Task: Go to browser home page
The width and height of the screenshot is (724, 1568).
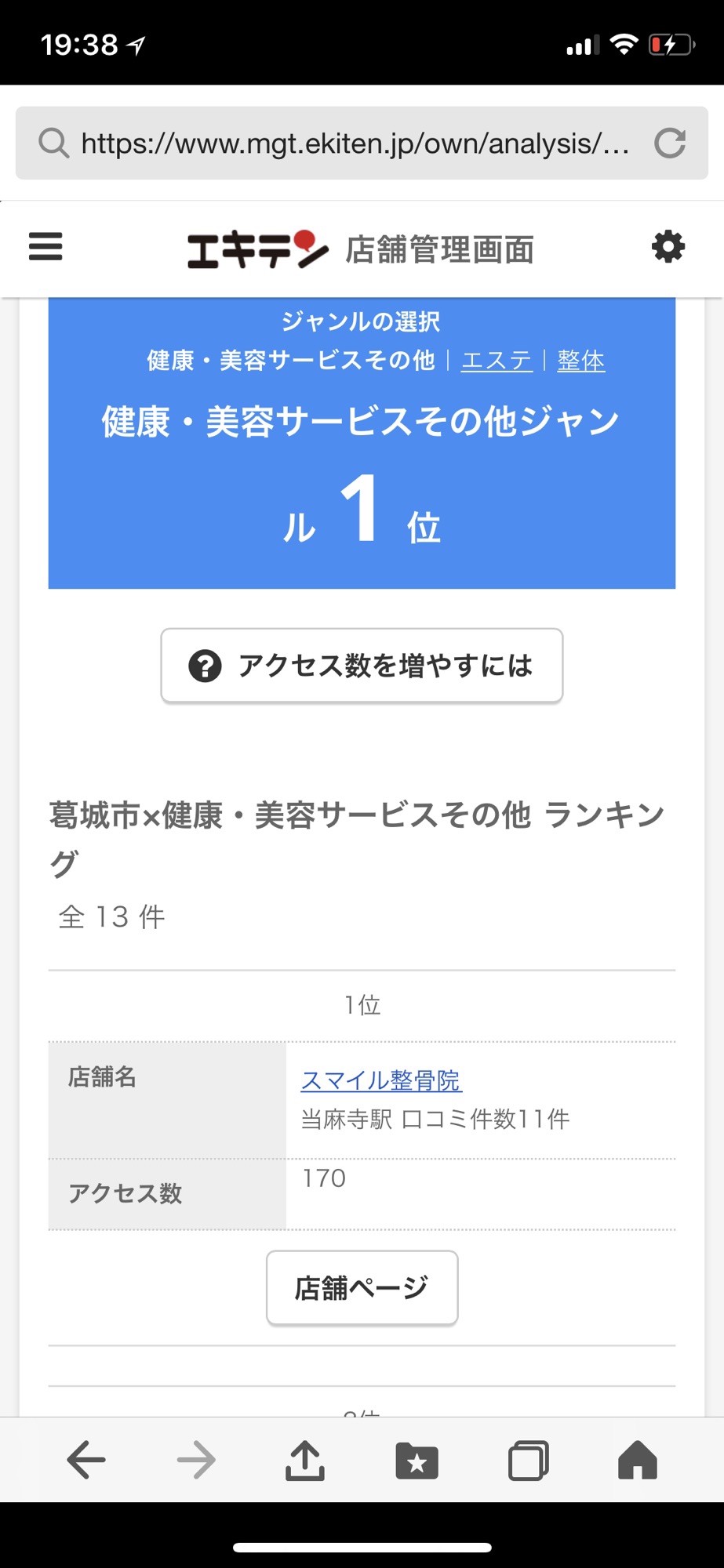Action: (x=638, y=1460)
